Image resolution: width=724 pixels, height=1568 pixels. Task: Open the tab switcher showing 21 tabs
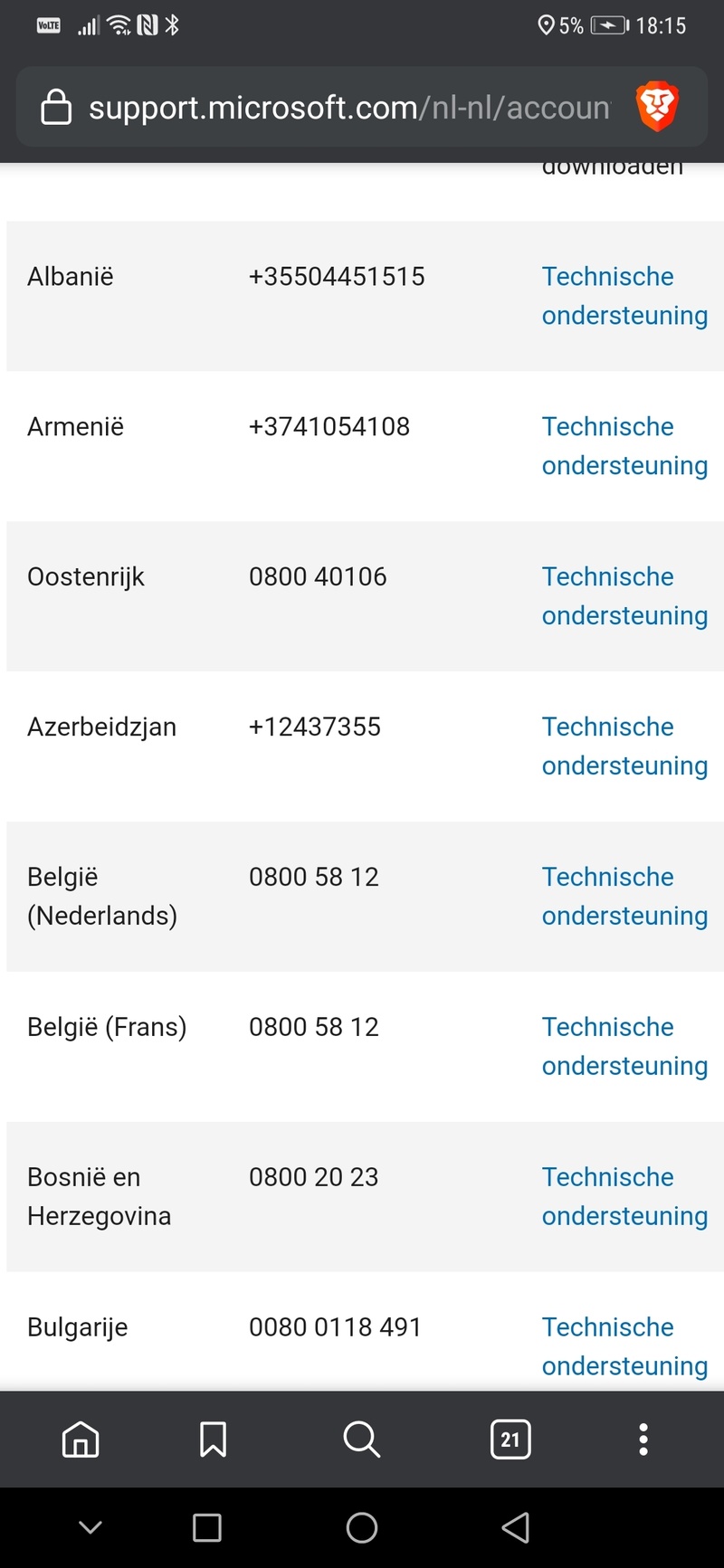point(510,1439)
